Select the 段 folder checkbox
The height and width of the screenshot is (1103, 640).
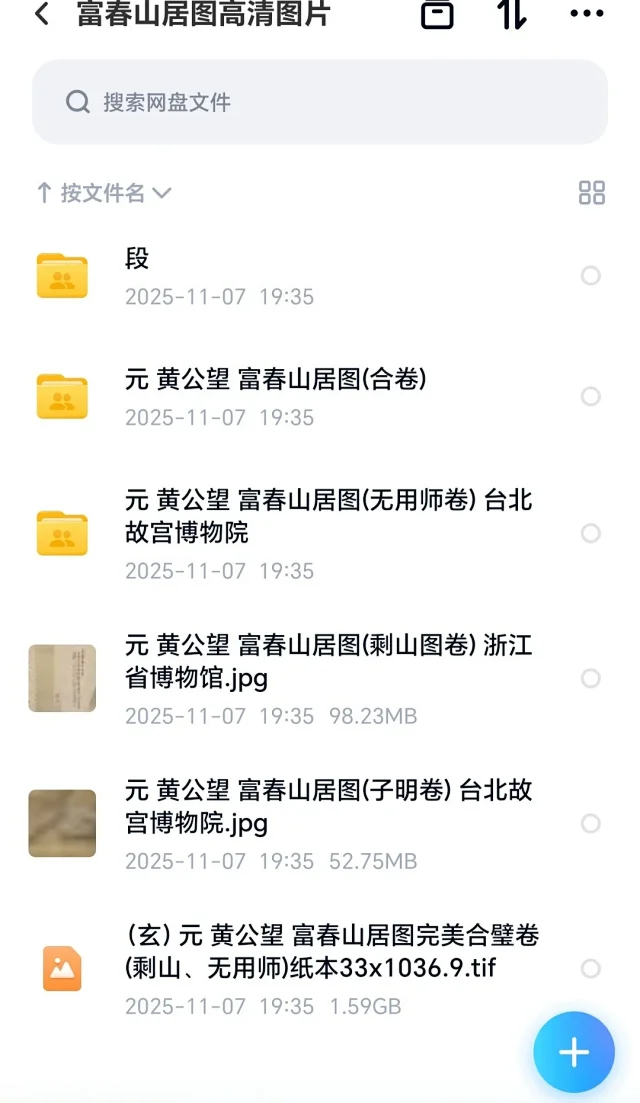click(x=591, y=276)
